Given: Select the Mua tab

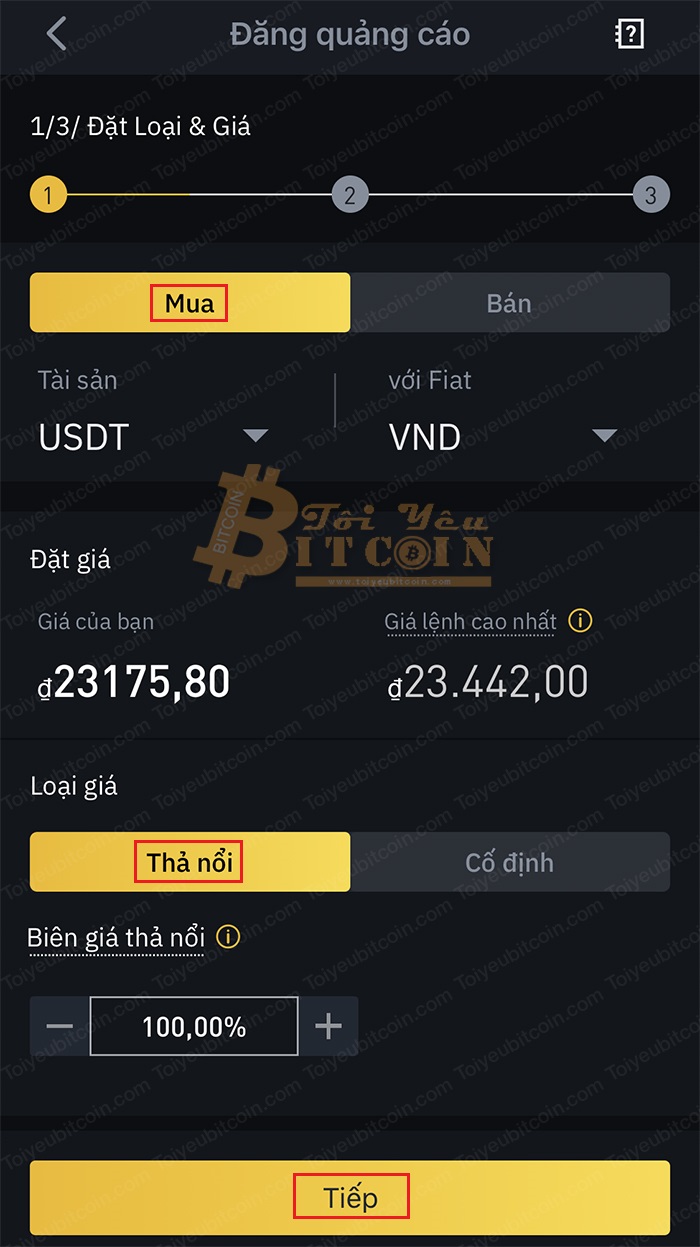Looking at the screenshot, I should pos(190,303).
